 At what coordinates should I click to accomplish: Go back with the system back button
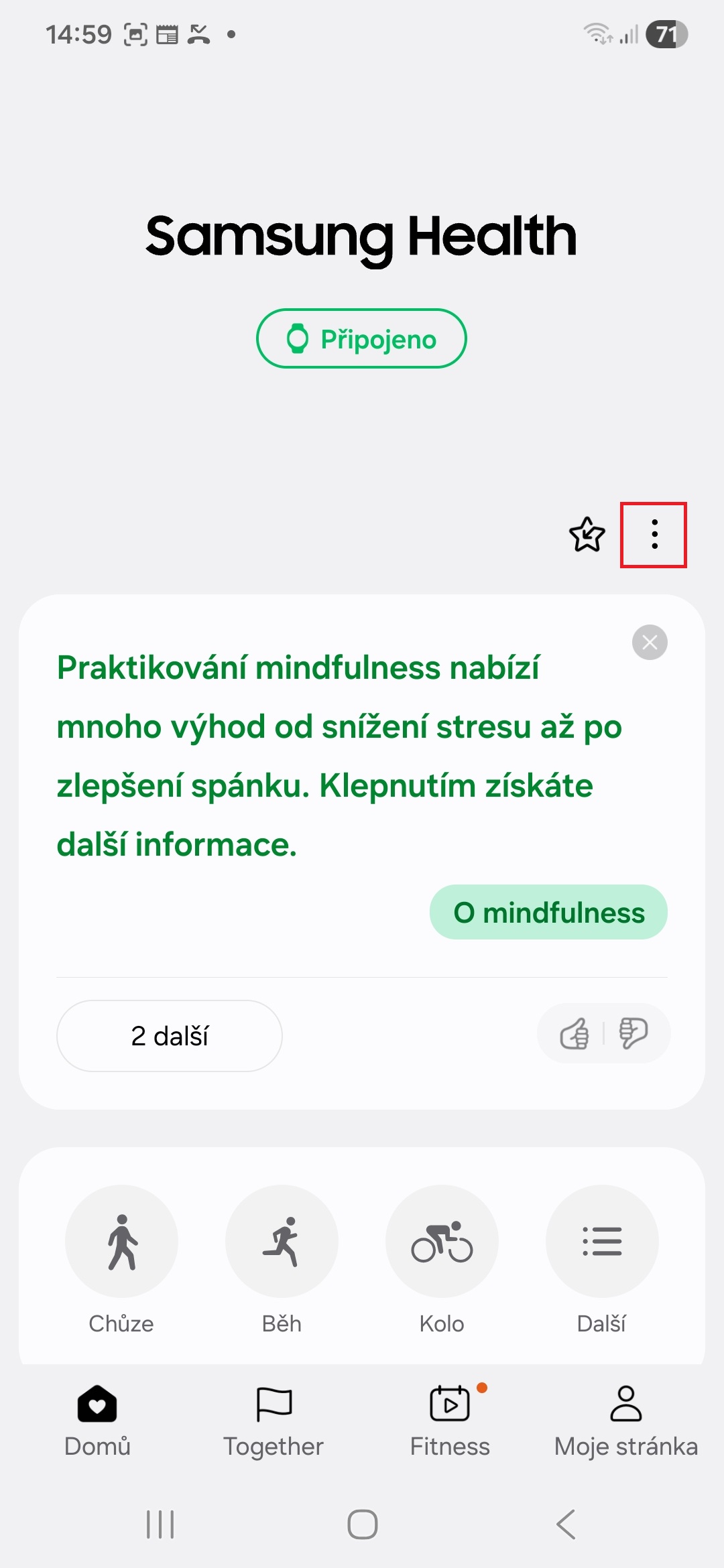(565, 1524)
